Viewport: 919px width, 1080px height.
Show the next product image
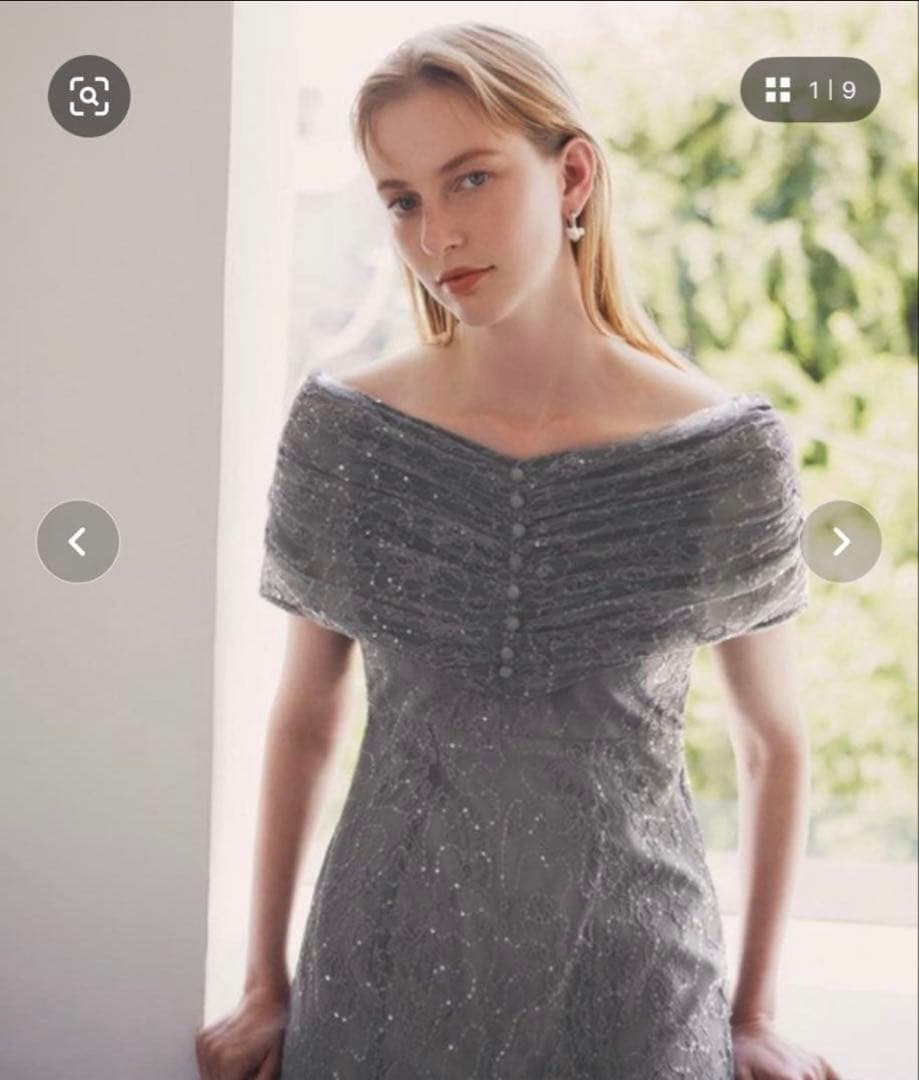click(x=841, y=542)
